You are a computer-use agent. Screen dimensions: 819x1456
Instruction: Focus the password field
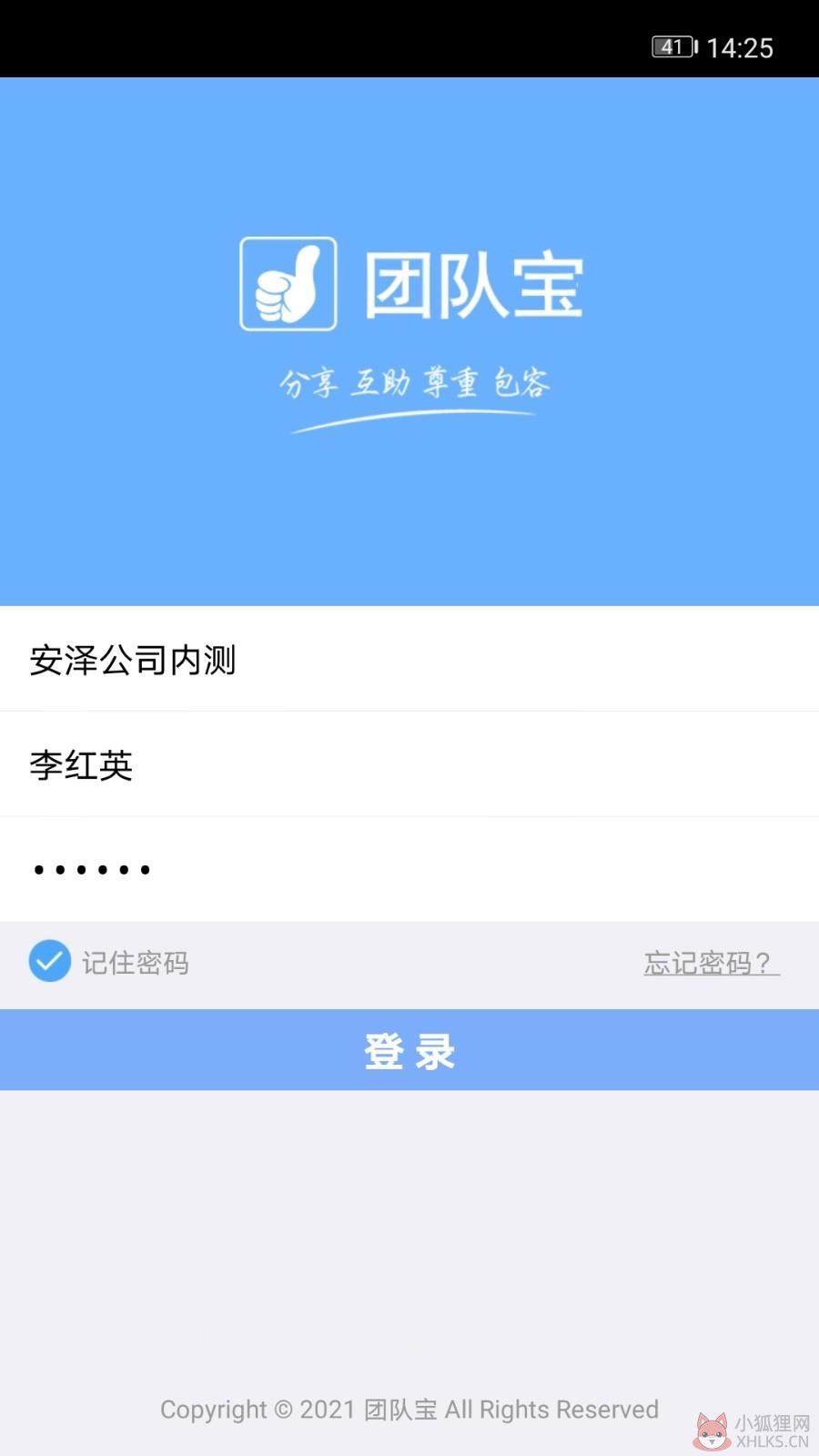(409, 869)
